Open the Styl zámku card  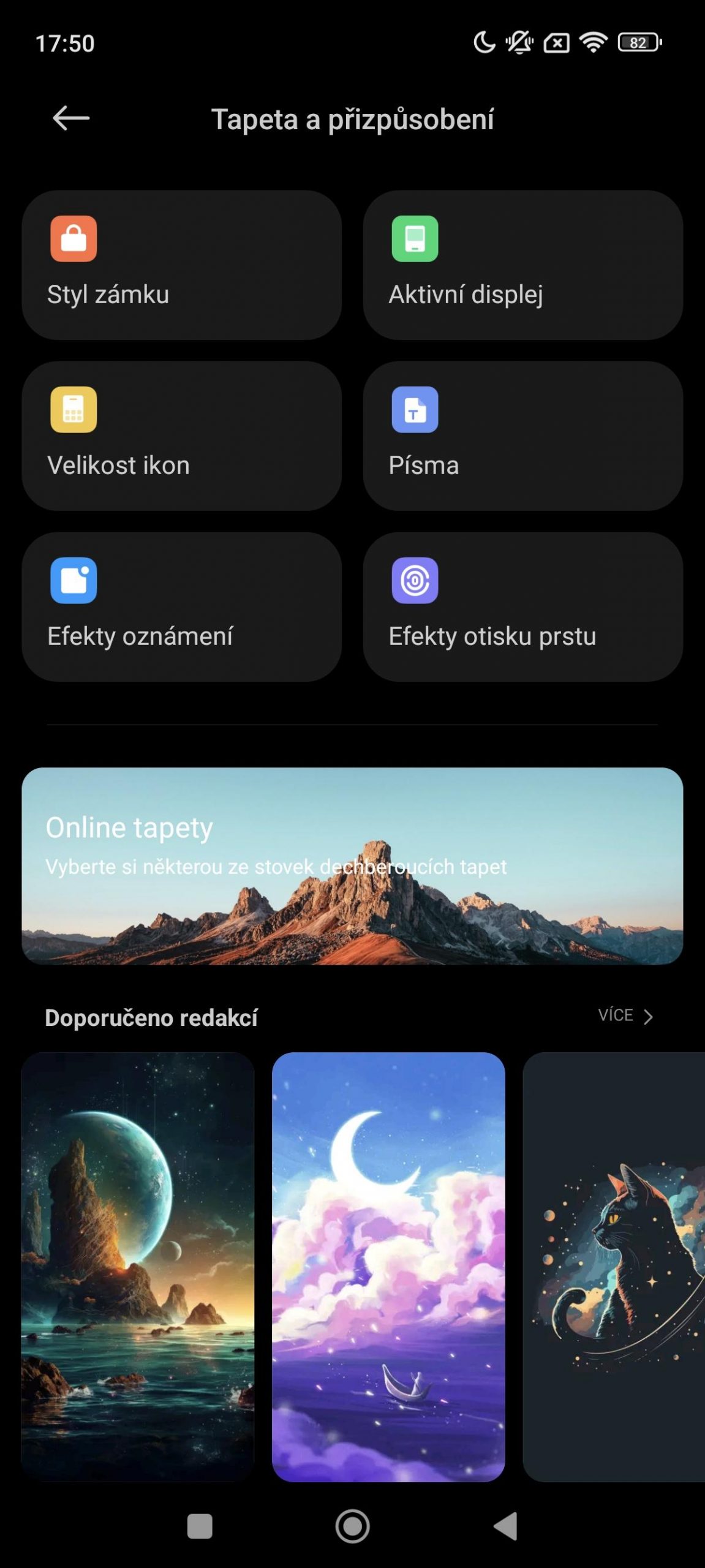click(x=181, y=265)
